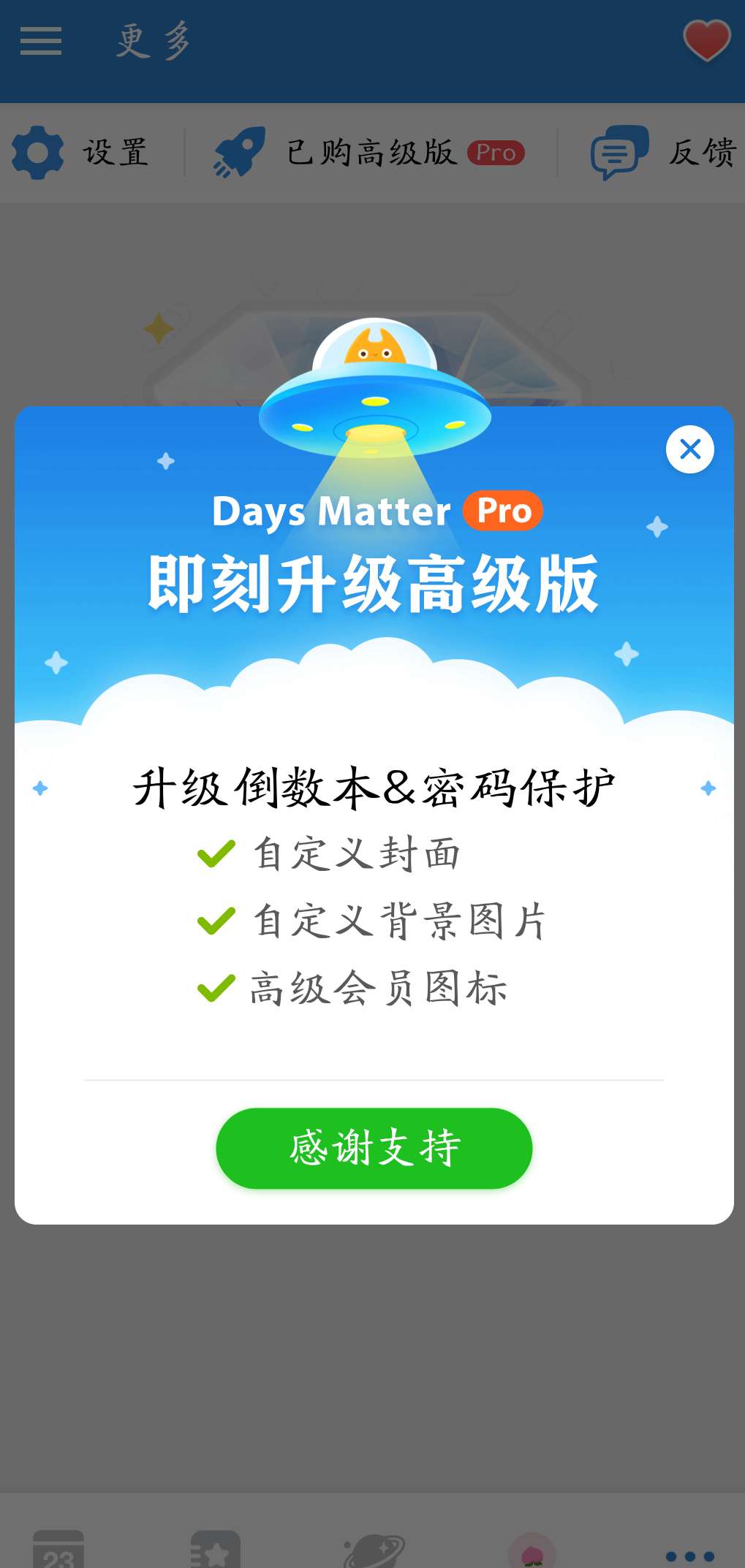Switch to the starred notebook tab
Viewport: 745px width, 1568px height.
coord(215,1550)
